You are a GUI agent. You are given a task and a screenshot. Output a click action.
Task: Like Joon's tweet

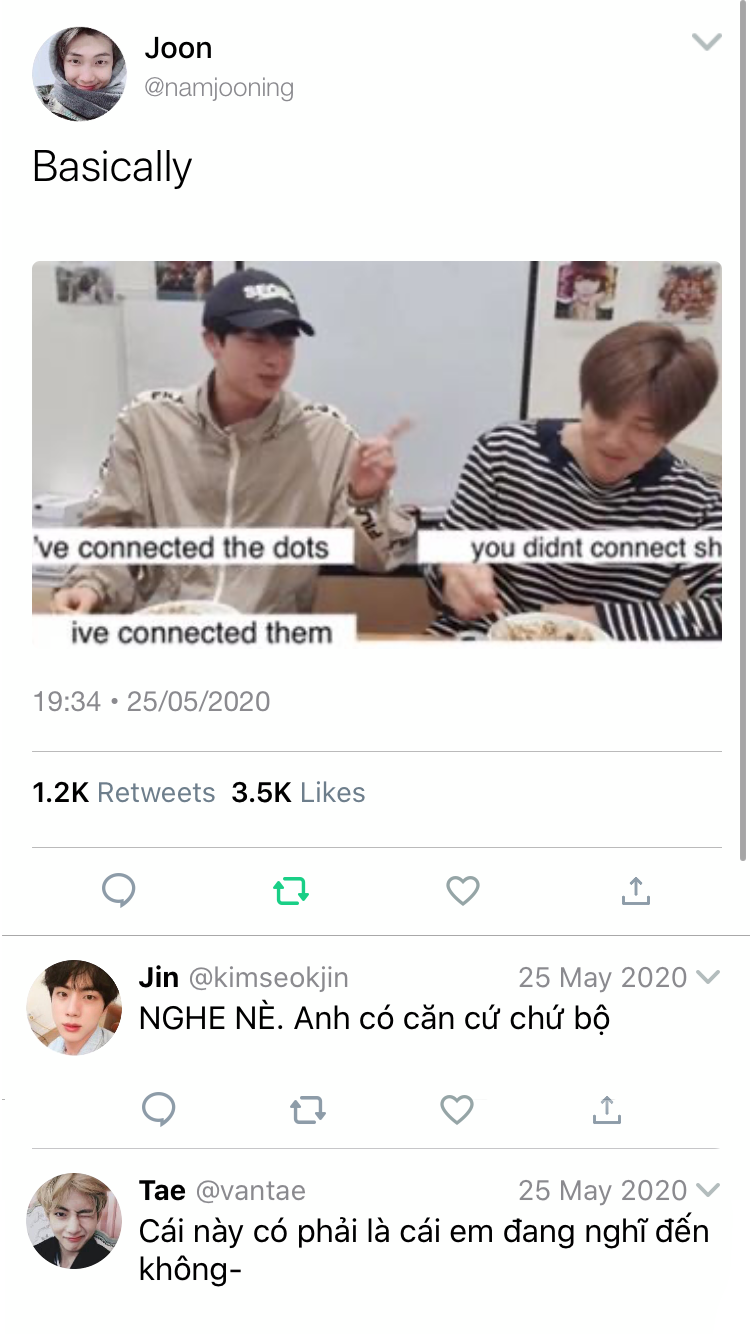pyautogui.click(x=463, y=890)
